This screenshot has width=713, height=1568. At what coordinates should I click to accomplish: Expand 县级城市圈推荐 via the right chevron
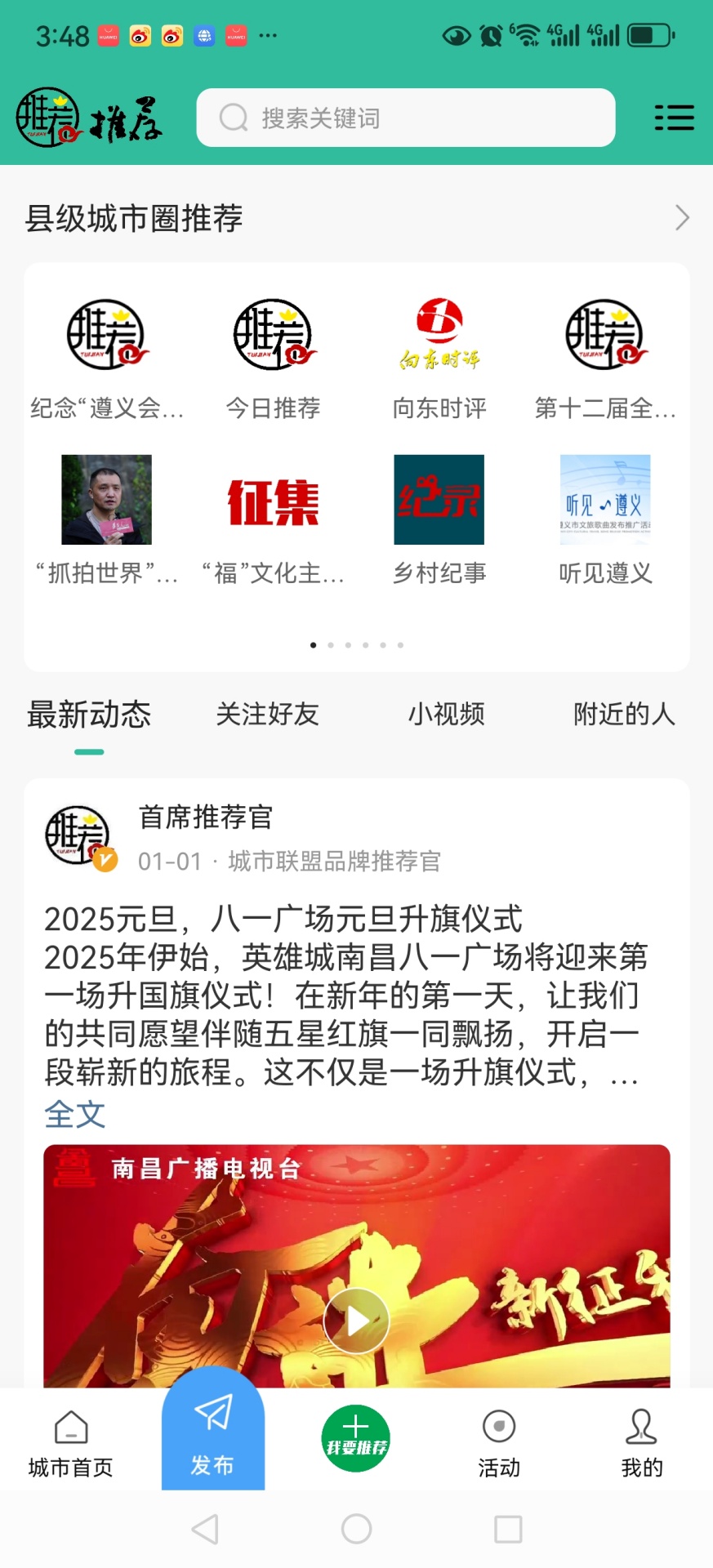tap(682, 218)
